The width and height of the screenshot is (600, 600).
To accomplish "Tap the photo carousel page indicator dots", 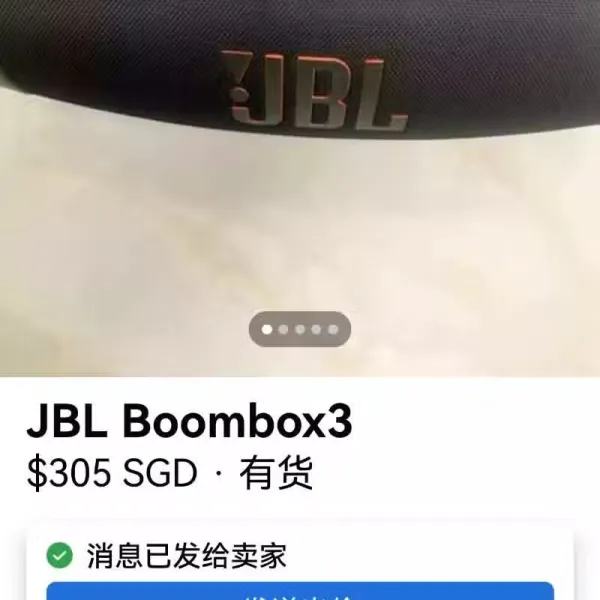I will tap(300, 328).
